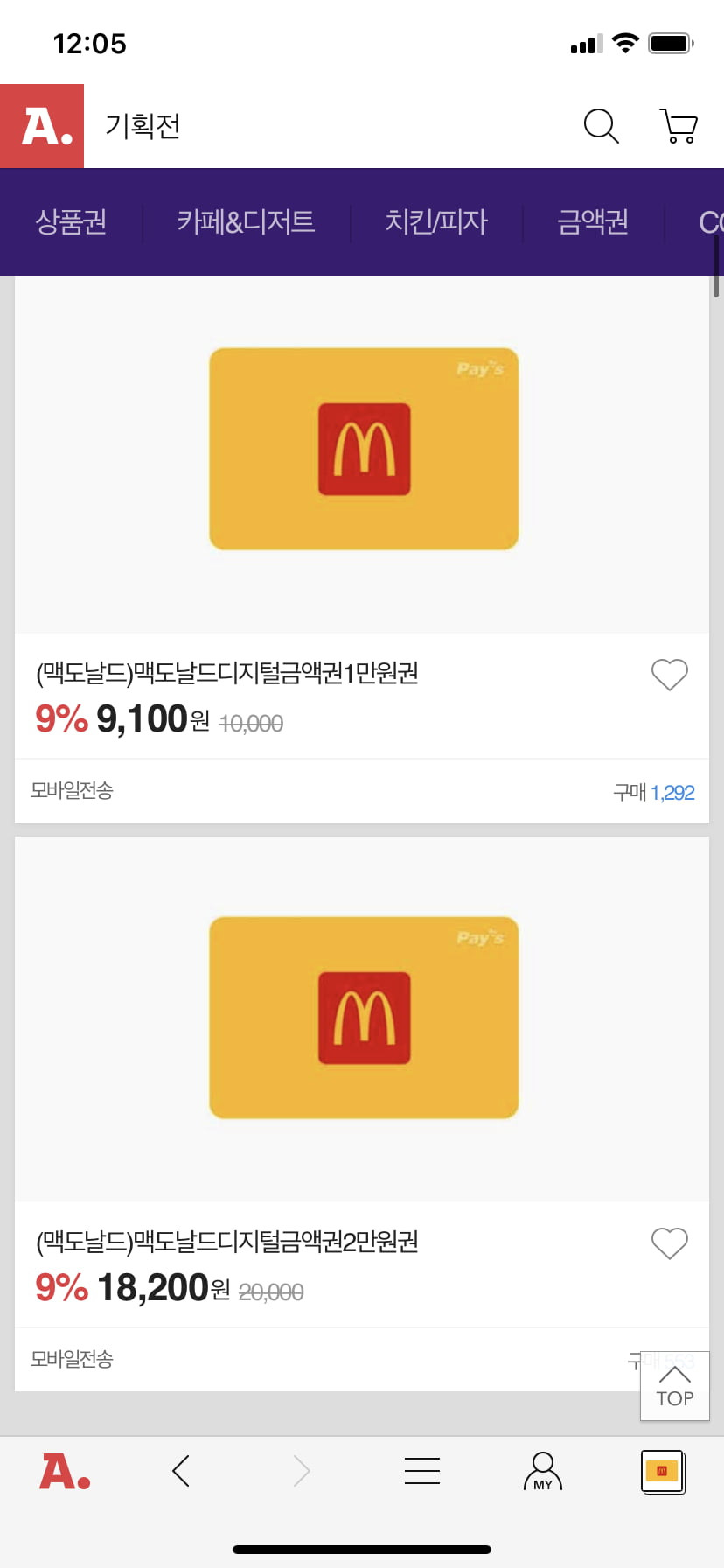Switch to the 카페&디저트 tab
Viewport: 724px width, 1568px height.
246,221
